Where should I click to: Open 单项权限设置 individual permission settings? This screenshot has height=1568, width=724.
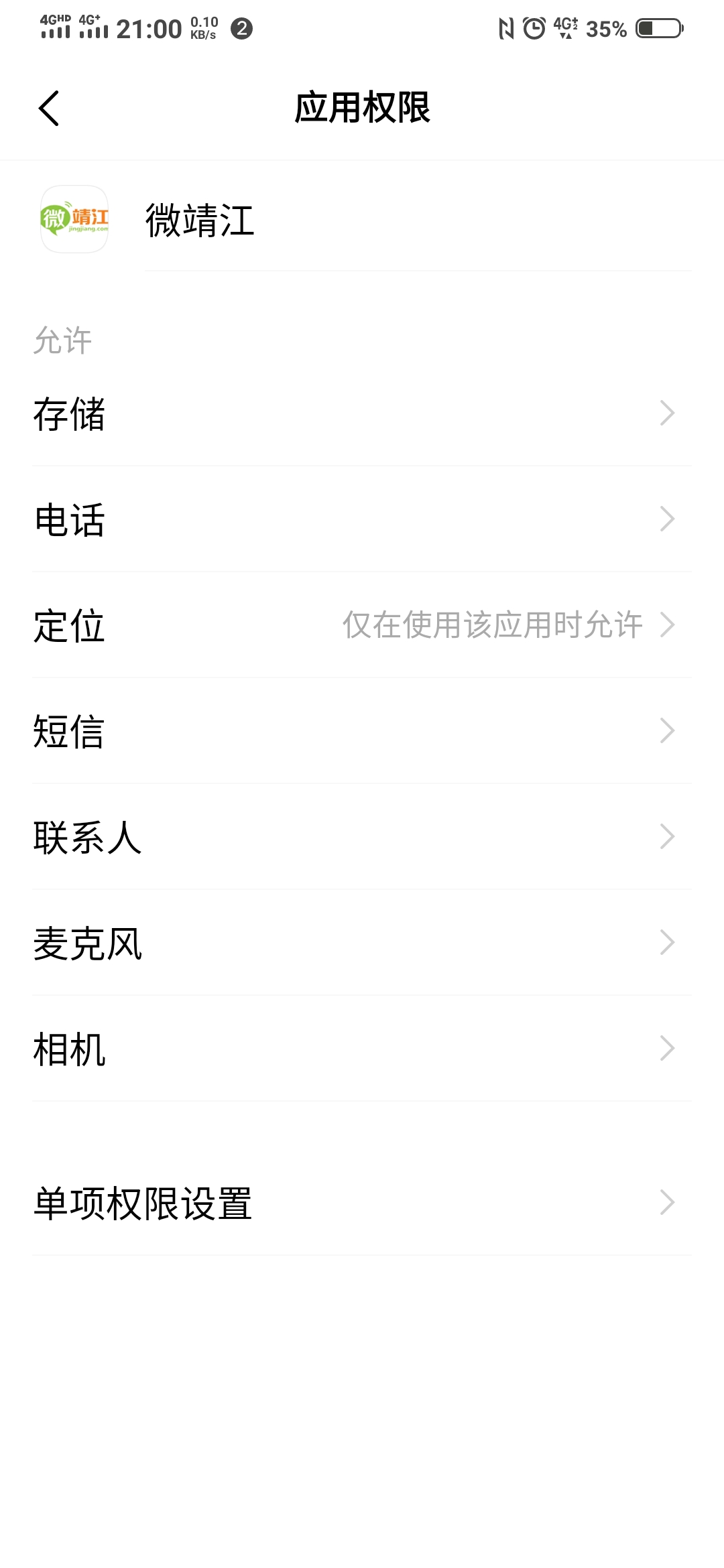362,1201
